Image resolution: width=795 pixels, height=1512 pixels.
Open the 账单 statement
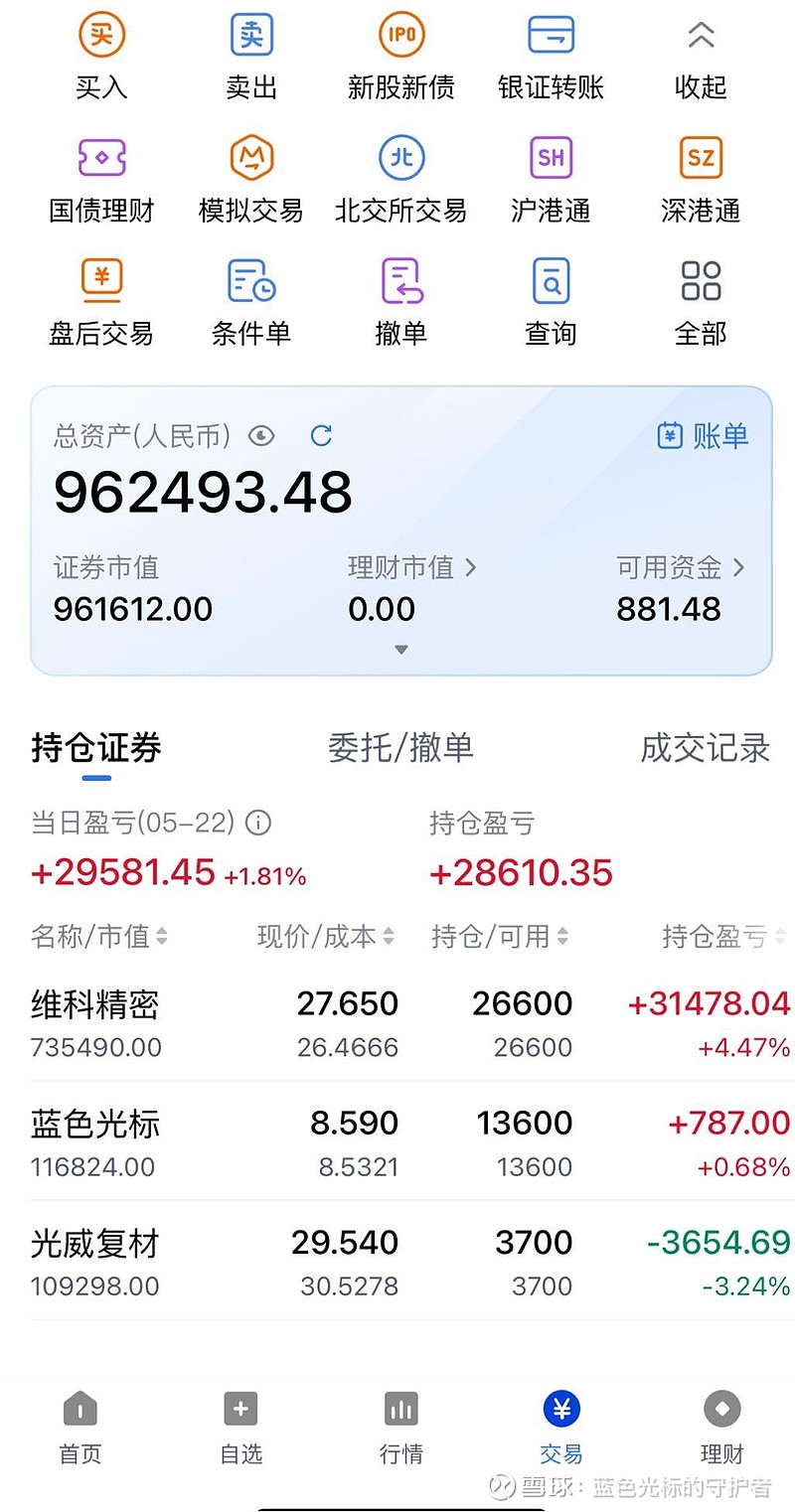click(703, 435)
